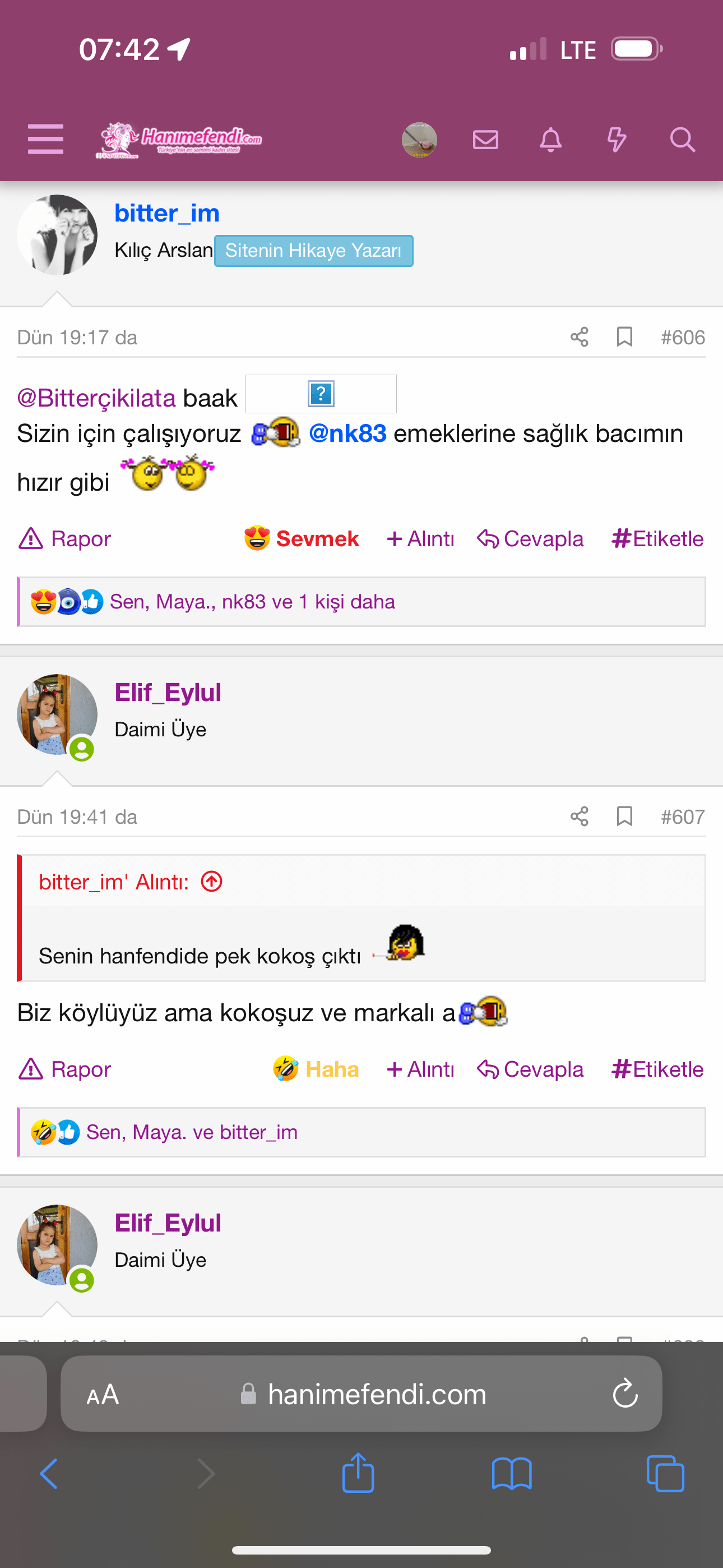
Task: Report bitter_im's post #606
Action: tap(65, 539)
